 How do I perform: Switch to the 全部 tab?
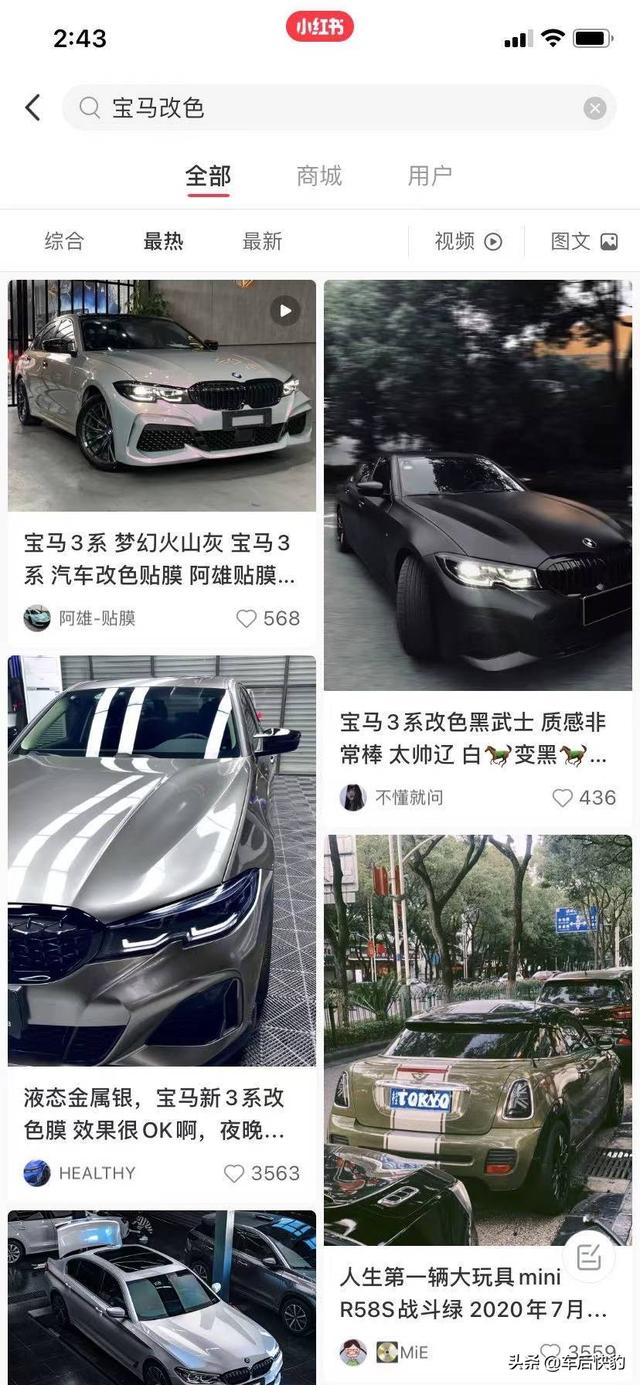[208, 177]
